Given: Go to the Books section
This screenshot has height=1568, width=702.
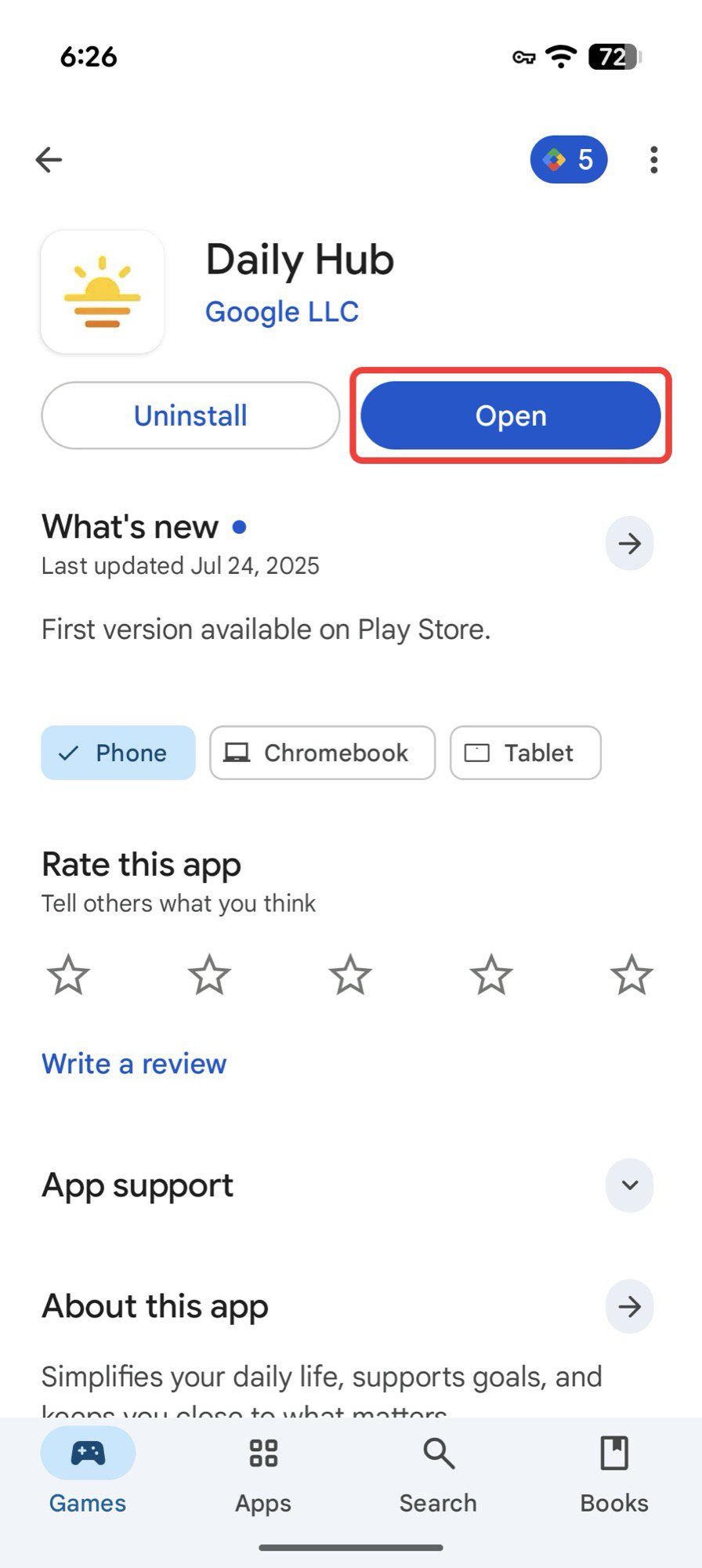Looking at the screenshot, I should 613,1474.
